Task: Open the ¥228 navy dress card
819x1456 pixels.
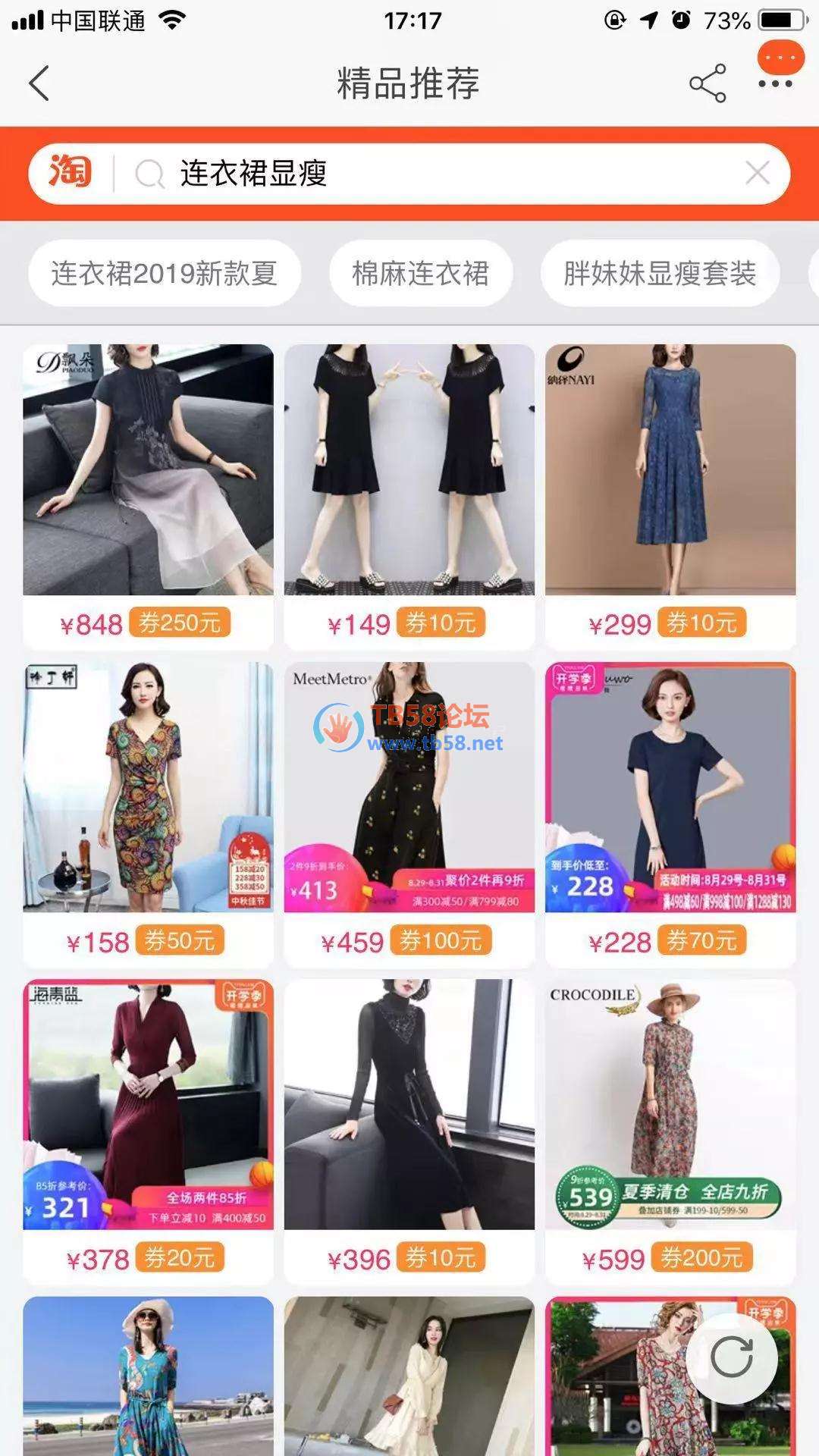Action: tap(670, 787)
